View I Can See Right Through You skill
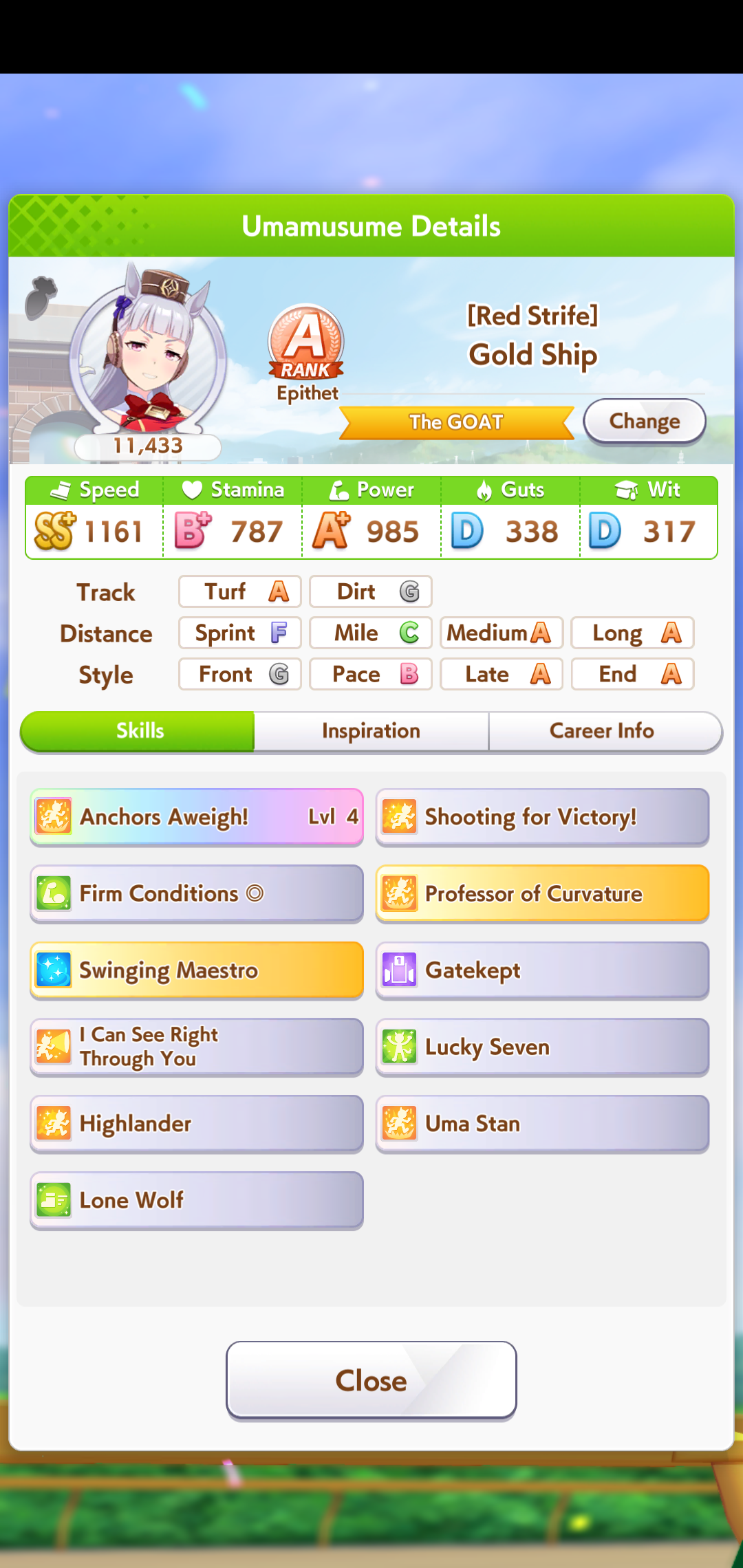 click(197, 1047)
